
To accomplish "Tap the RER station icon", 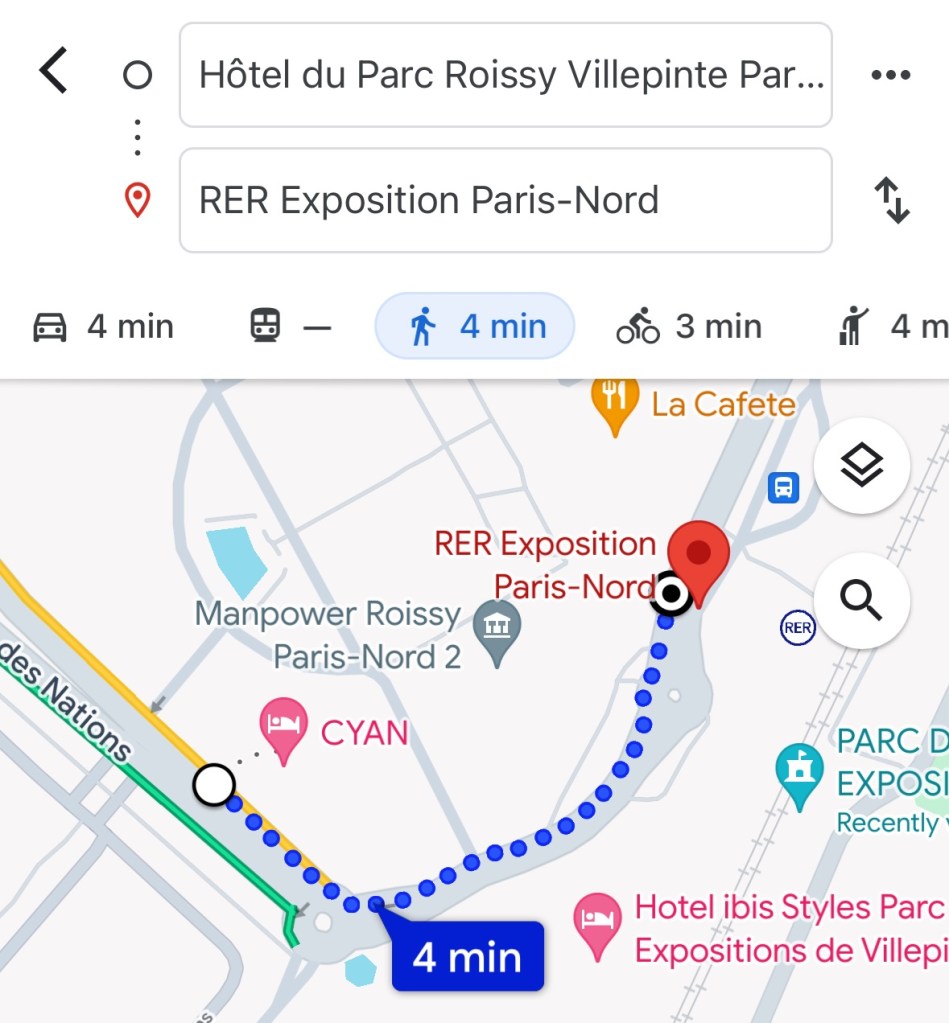I will [x=797, y=628].
